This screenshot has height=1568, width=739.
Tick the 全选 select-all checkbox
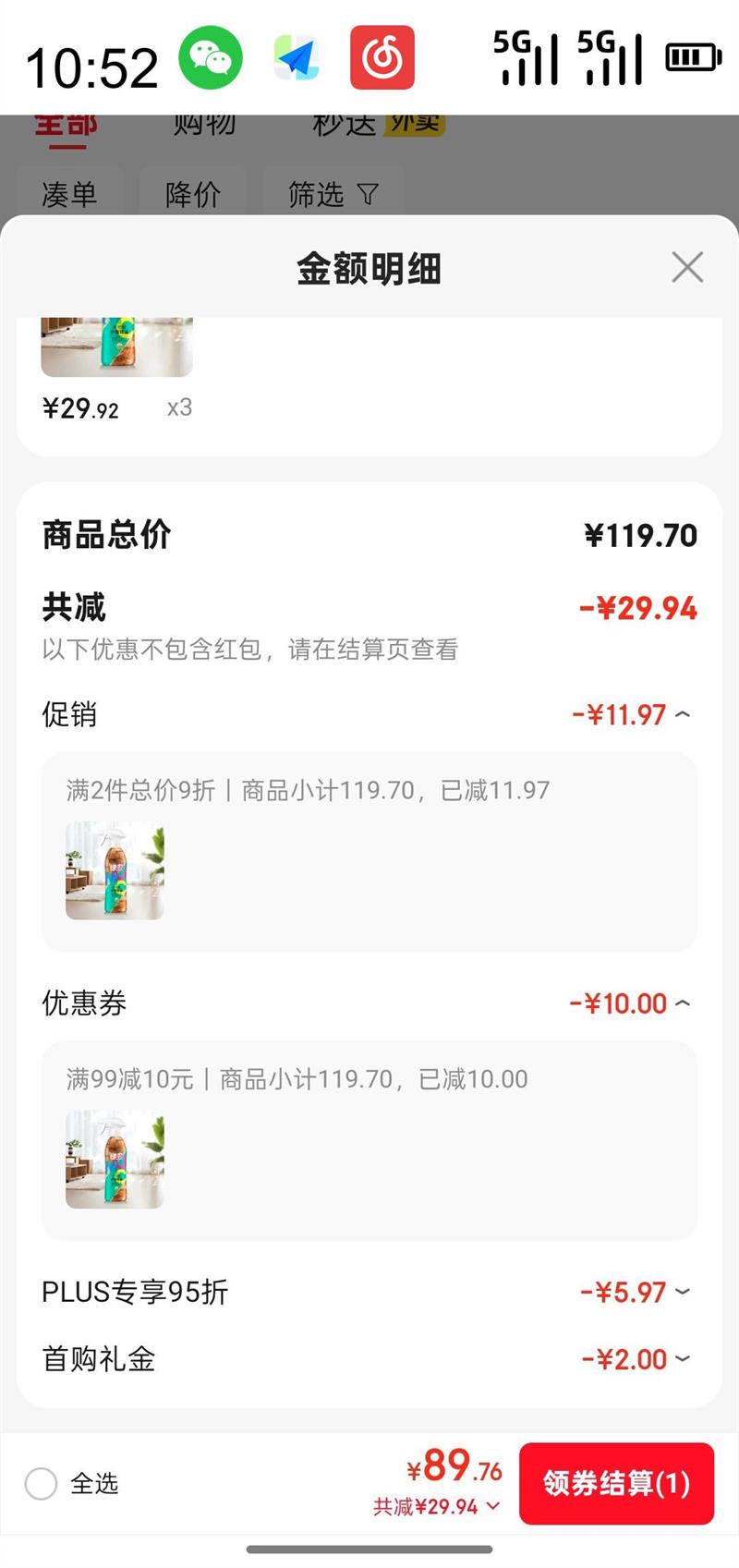[41, 1484]
